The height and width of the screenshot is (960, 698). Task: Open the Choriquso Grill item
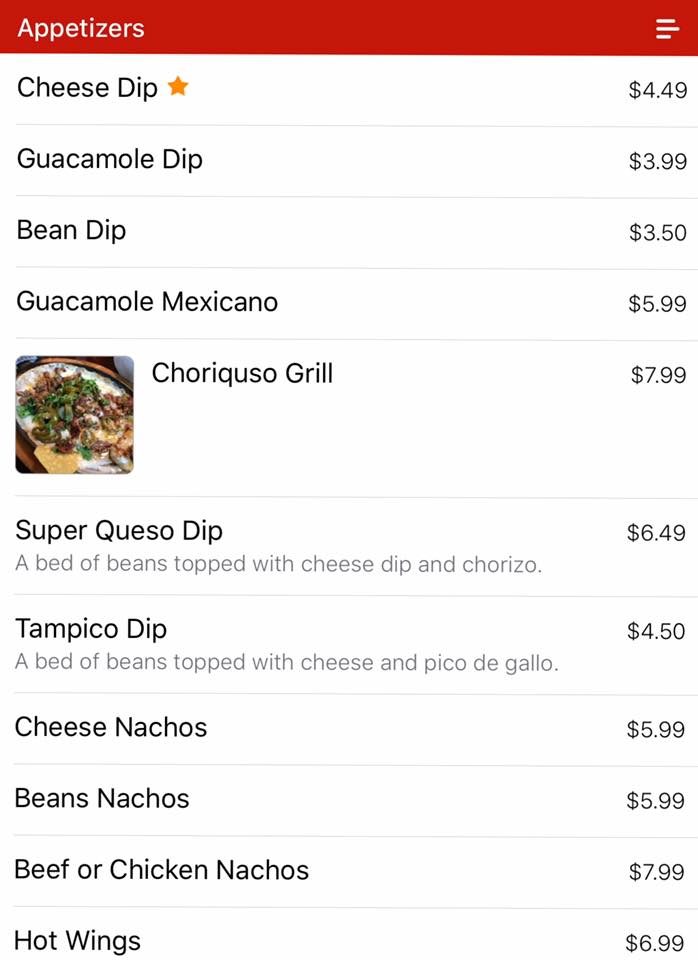(242, 374)
